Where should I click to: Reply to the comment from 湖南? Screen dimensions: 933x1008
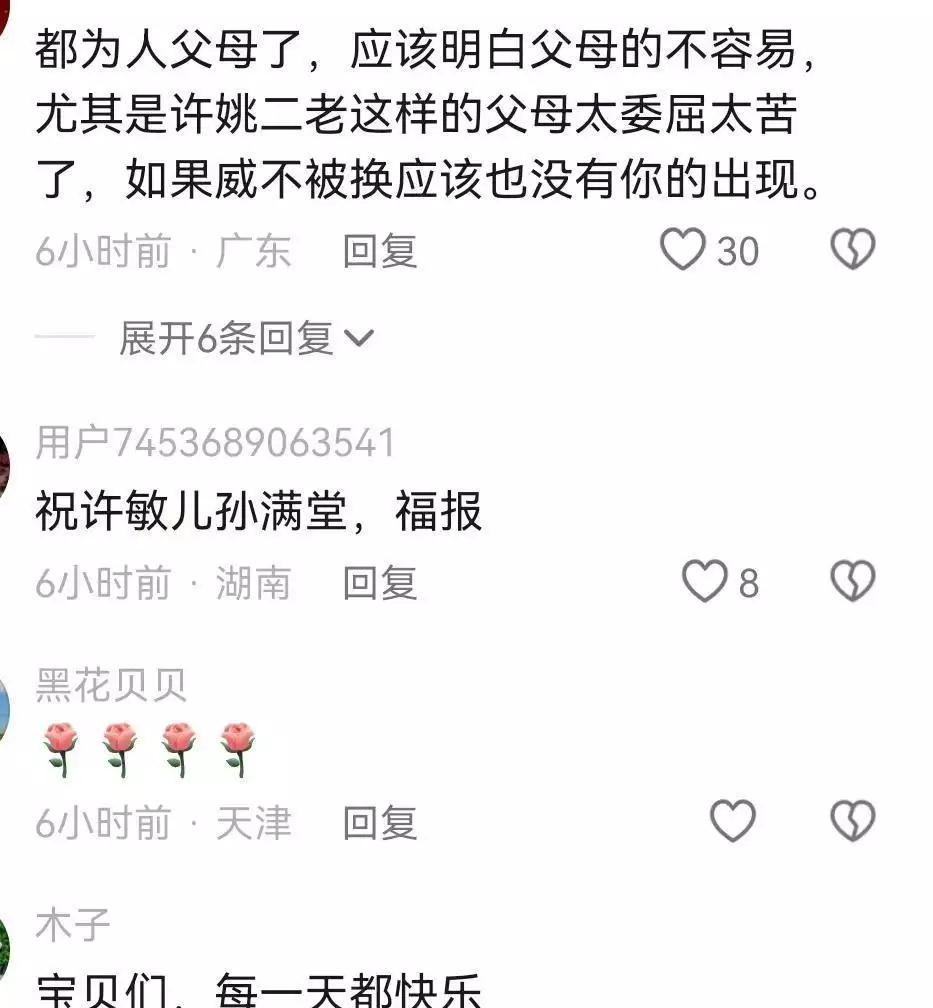tap(380, 583)
